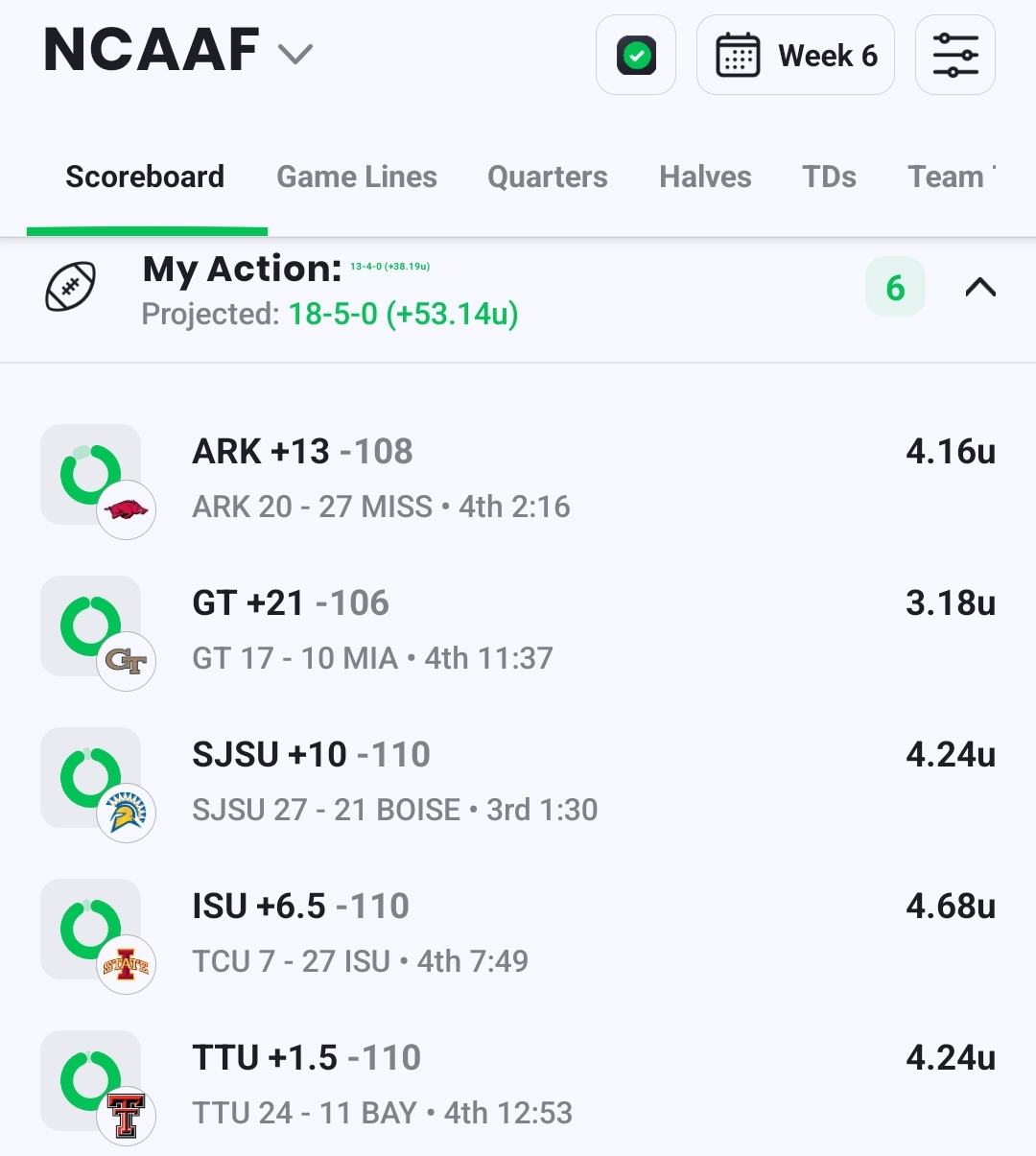The width and height of the screenshot is (1036, 1156).
Task: Click the Georgia Tech team logo
Action: 126,661
